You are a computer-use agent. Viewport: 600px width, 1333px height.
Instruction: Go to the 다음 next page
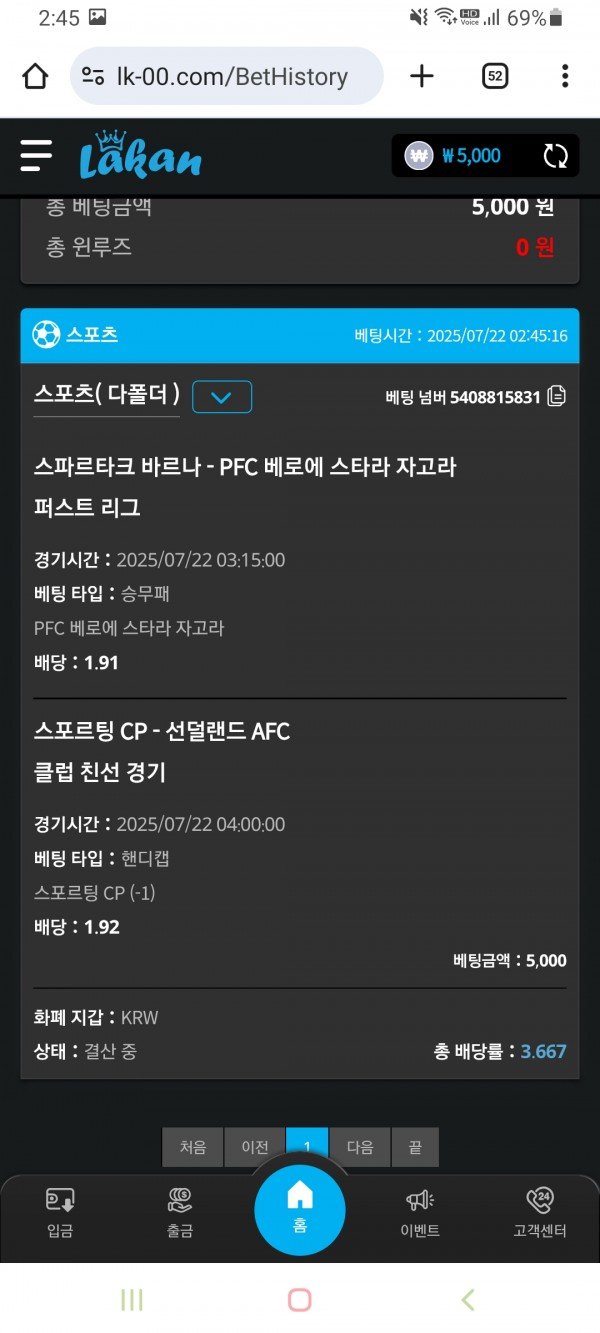tap(360, 1147)
